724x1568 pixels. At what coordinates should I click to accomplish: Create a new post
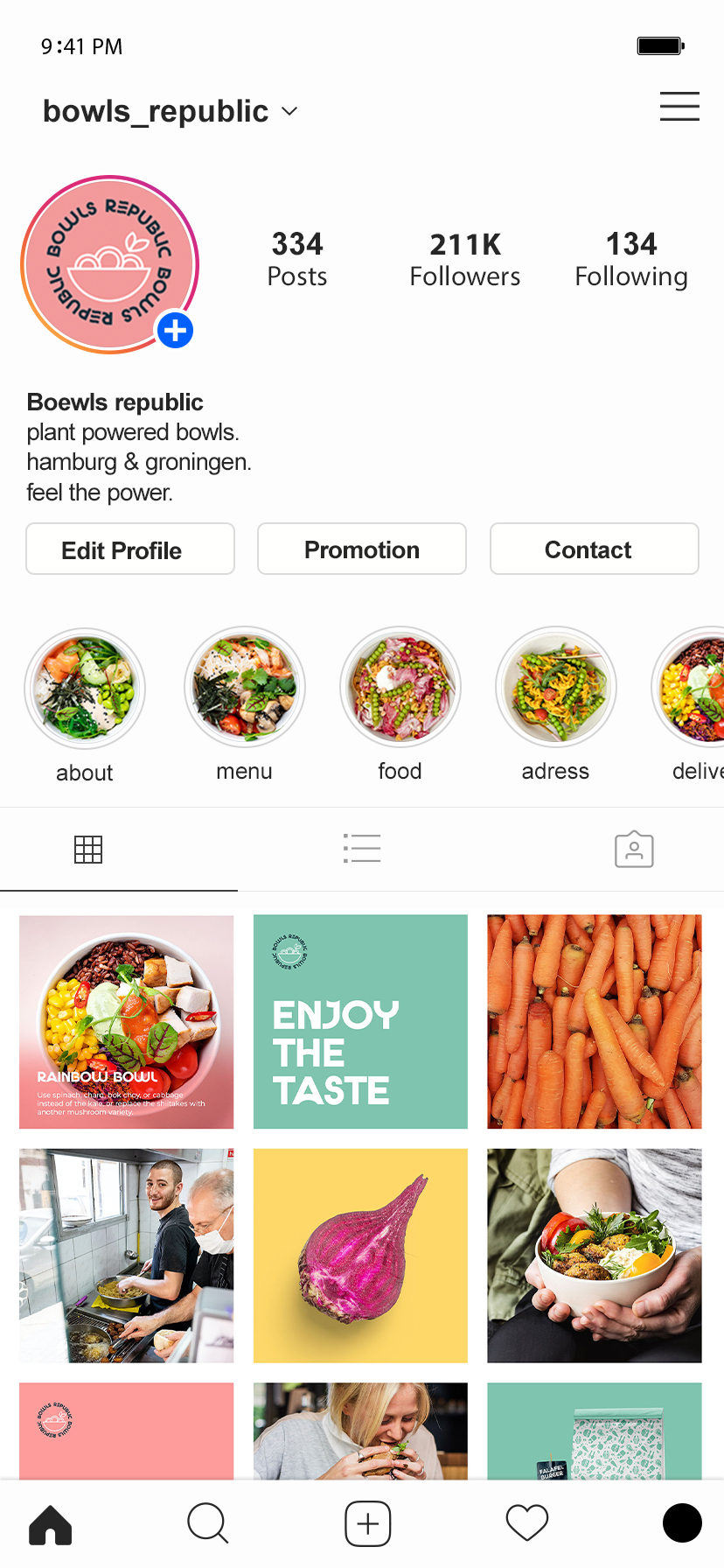[368, 1524]
